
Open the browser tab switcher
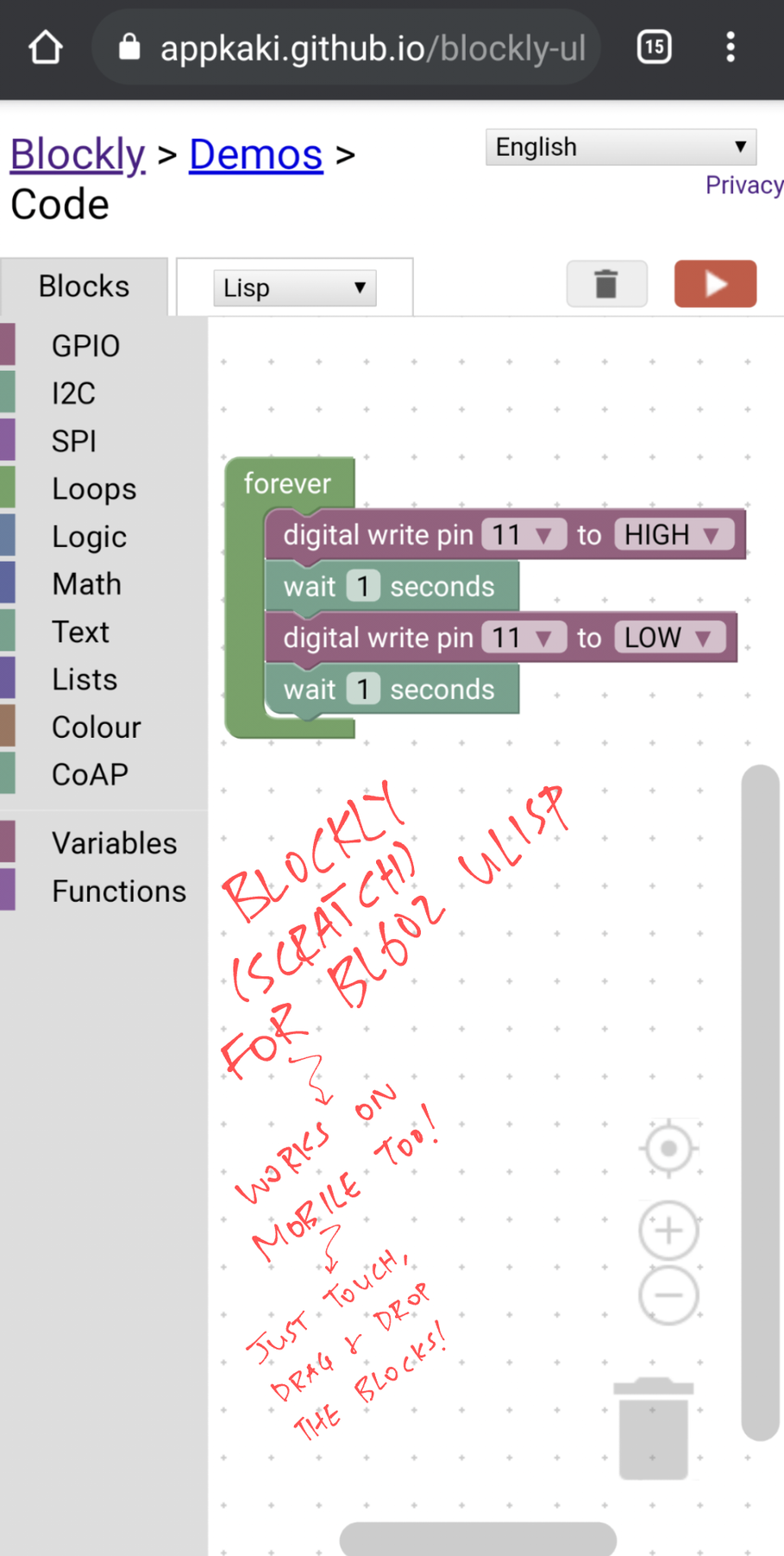coord(655,47)
